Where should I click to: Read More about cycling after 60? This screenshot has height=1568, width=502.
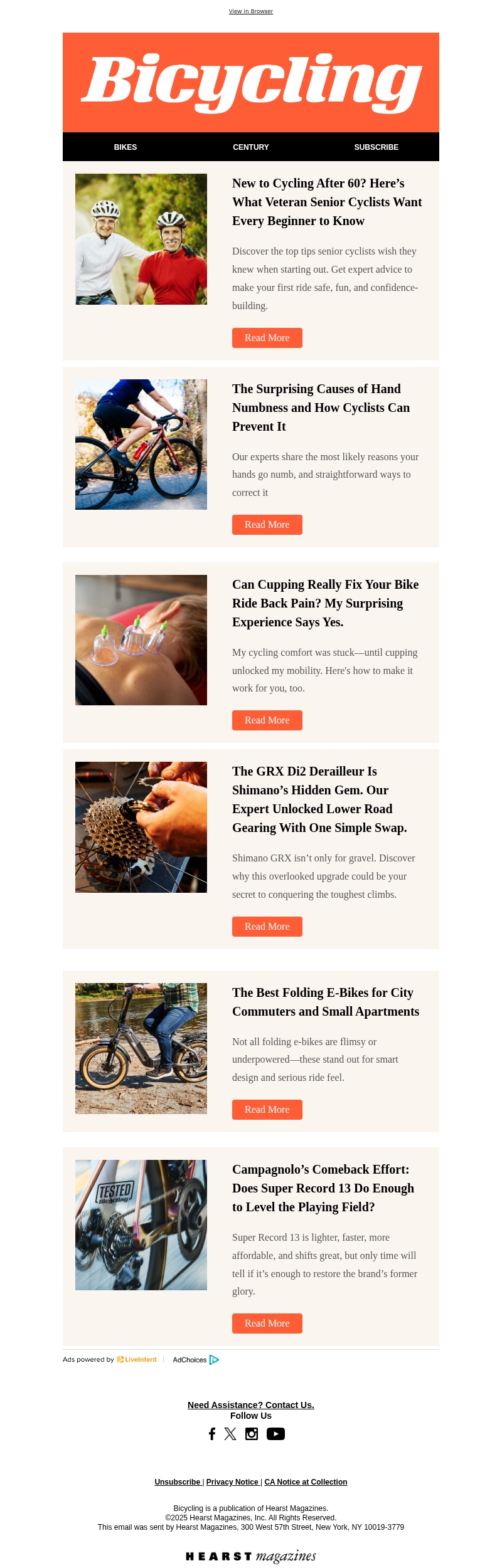[267, 338]
